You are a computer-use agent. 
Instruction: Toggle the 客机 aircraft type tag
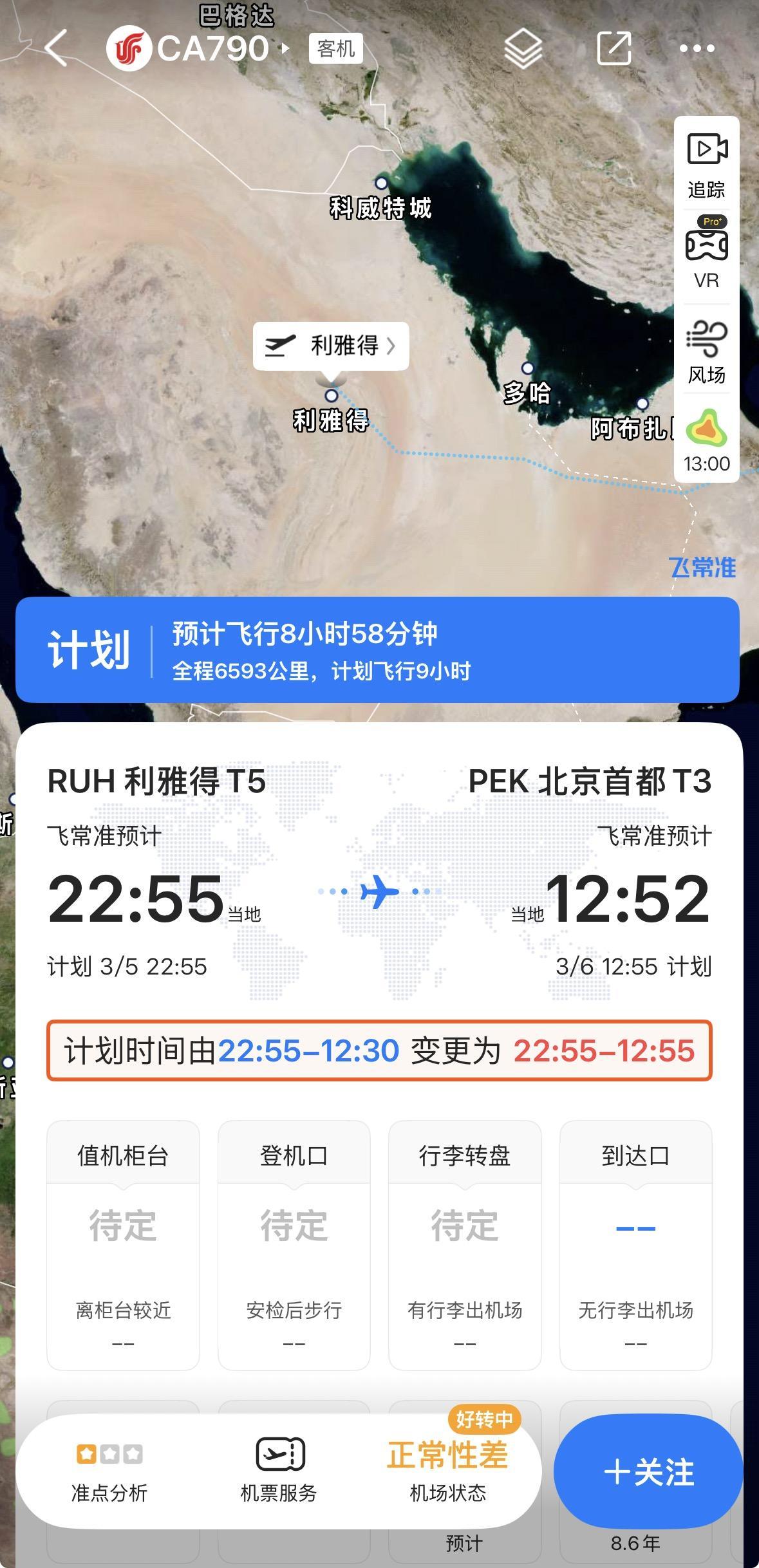point(335,49)
